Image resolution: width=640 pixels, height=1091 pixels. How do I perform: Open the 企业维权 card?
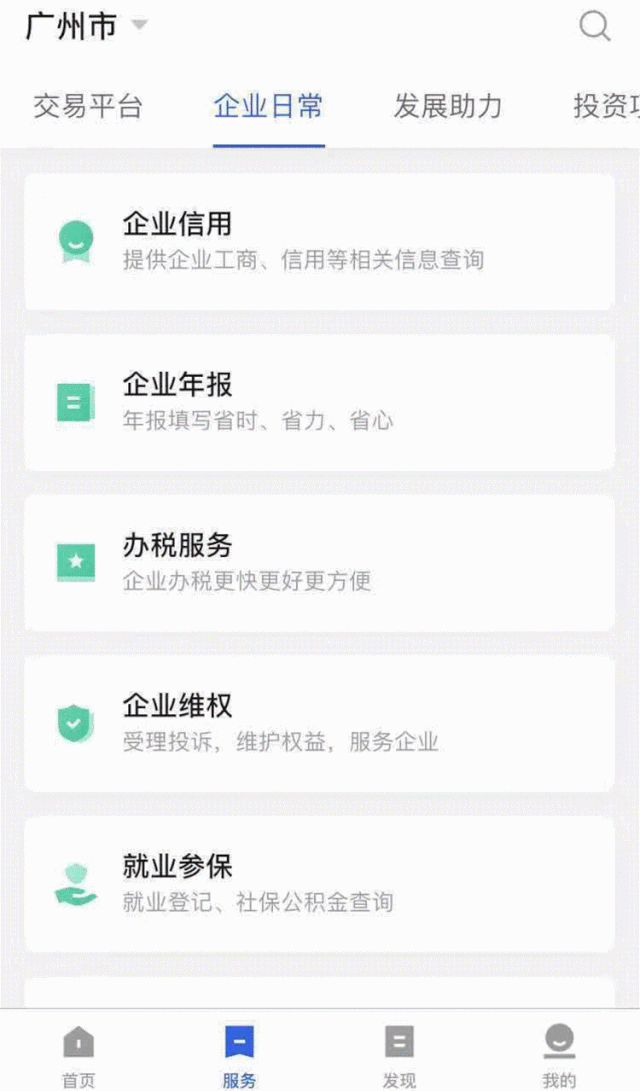point(319,723)
